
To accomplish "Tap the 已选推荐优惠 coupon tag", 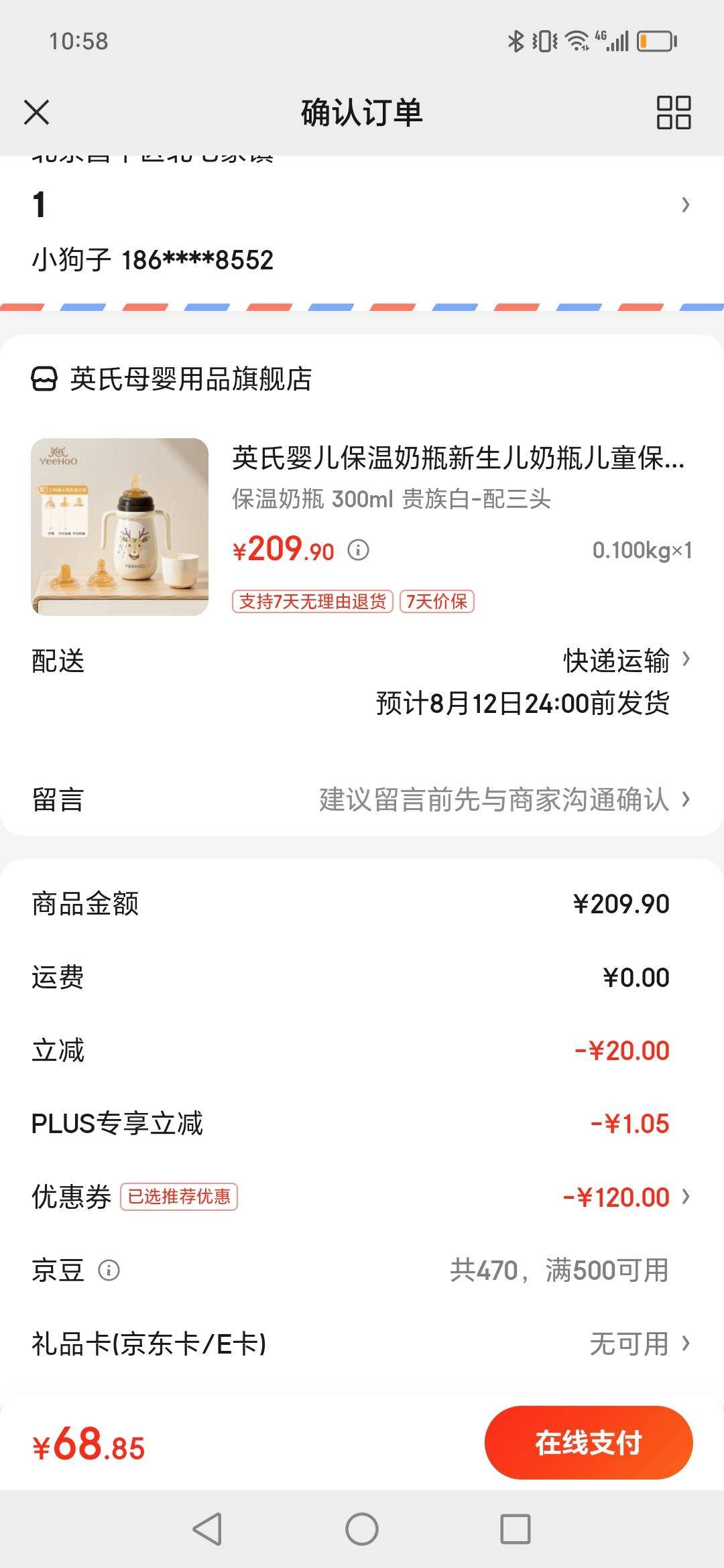I will click(x=180, y=1198).
